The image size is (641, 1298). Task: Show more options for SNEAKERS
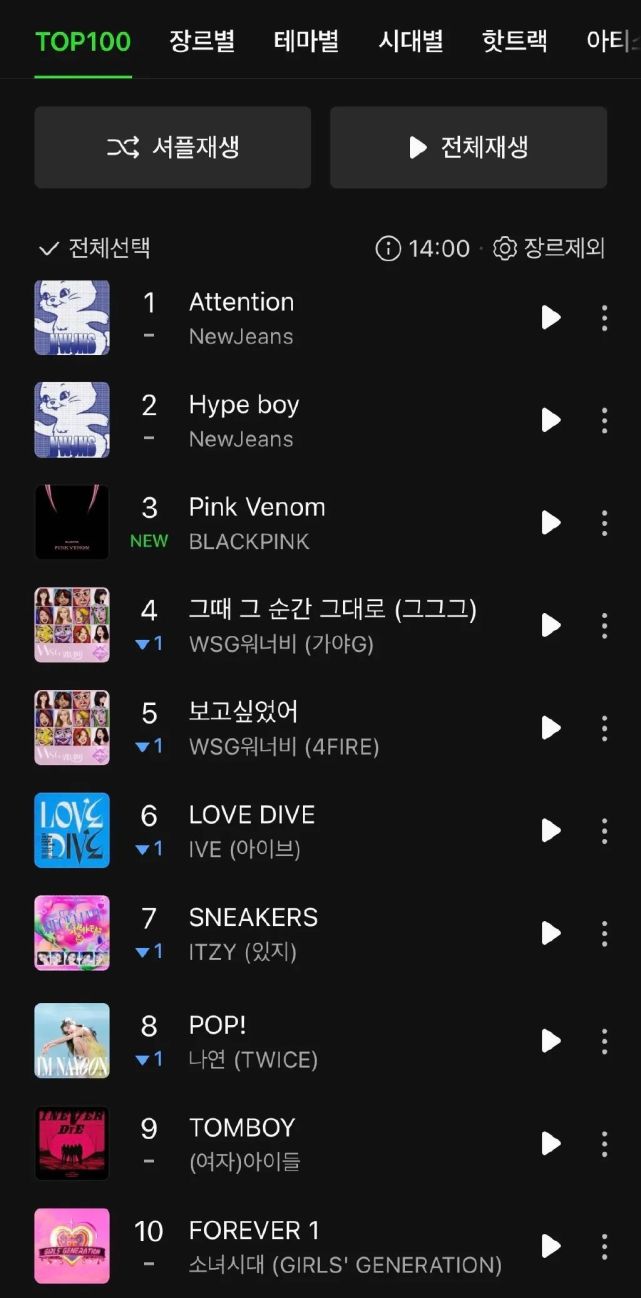pos(604,933)
